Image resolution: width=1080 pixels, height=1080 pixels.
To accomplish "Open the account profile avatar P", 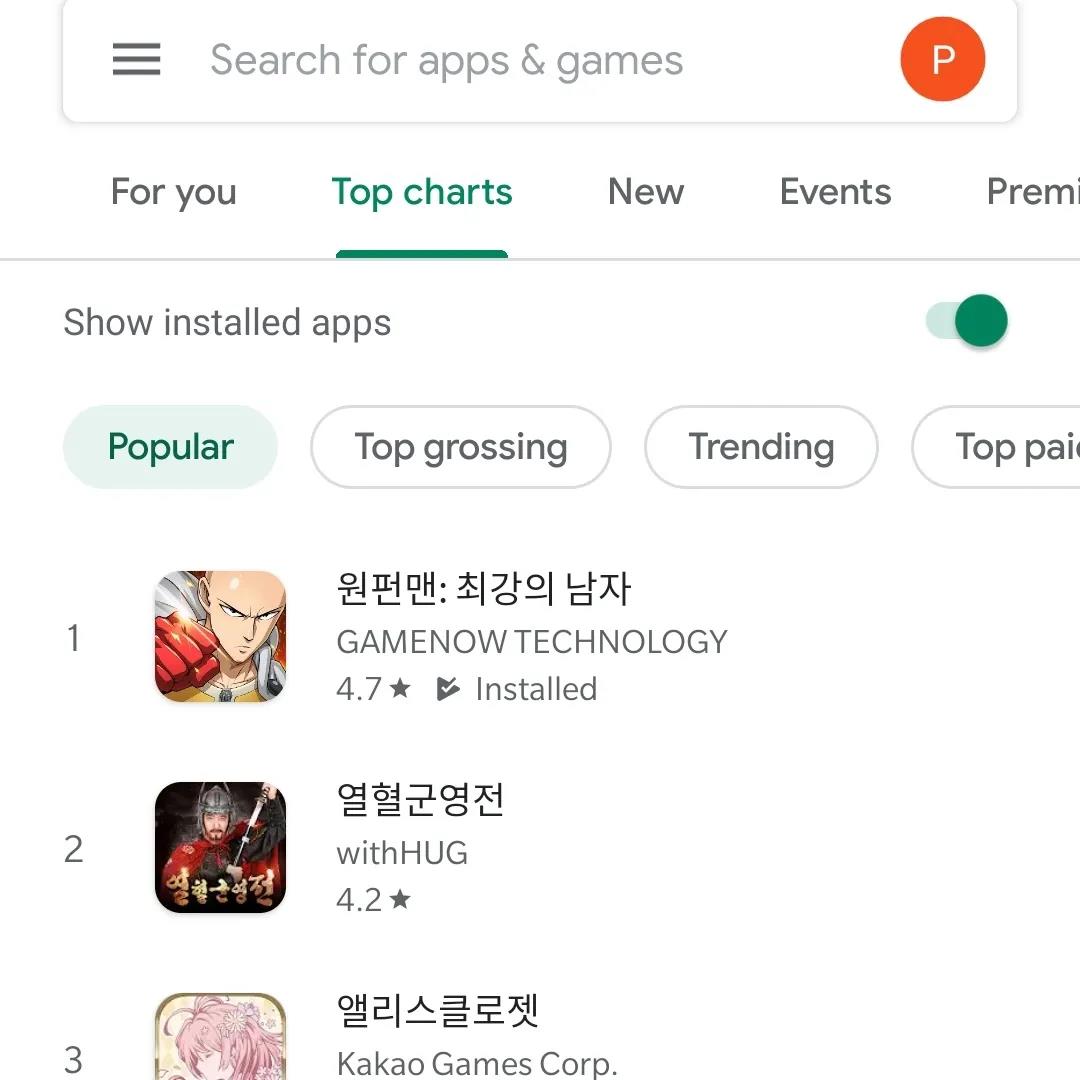I will pos(942,60).
